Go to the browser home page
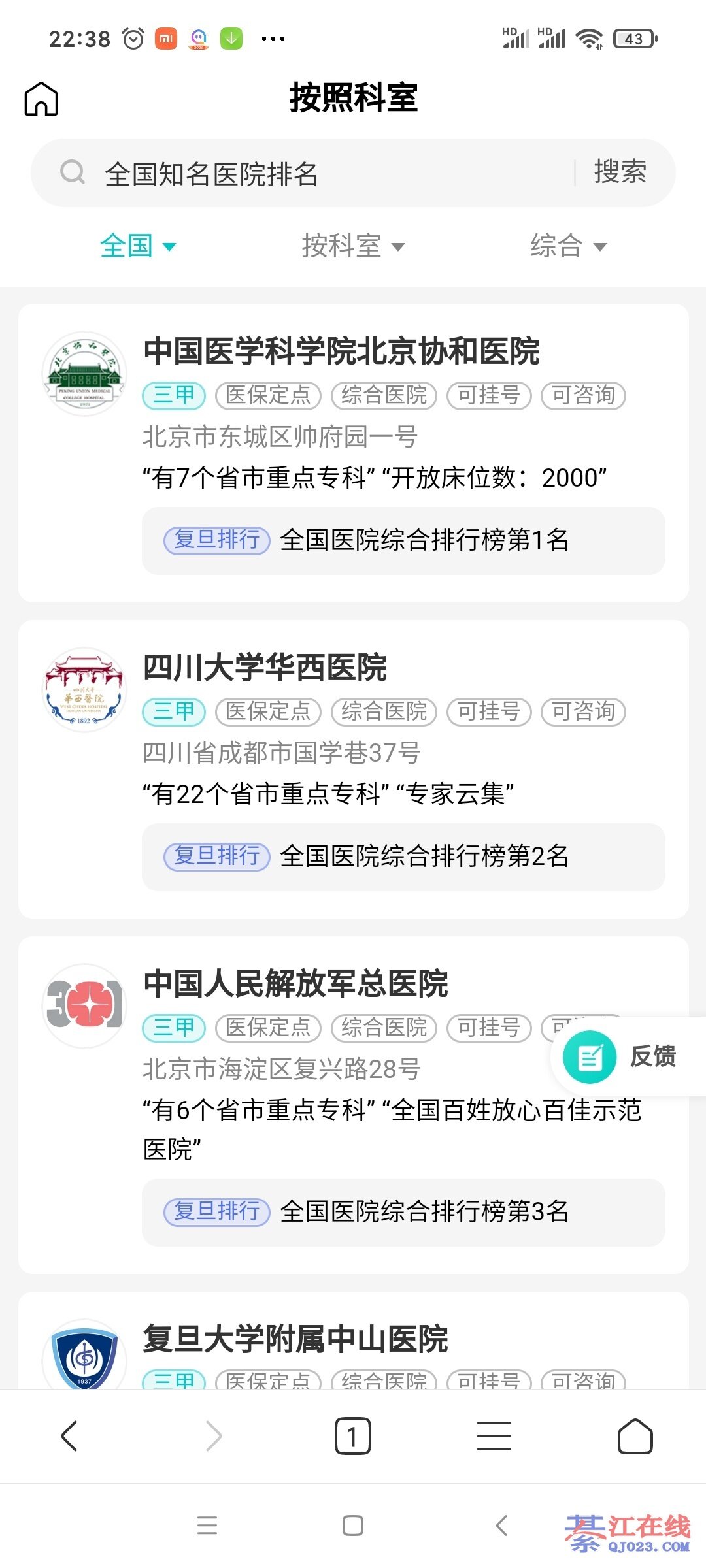The height and width of the screenshot is (1568, 706). pyautogui.click(x=635, y=1436)
